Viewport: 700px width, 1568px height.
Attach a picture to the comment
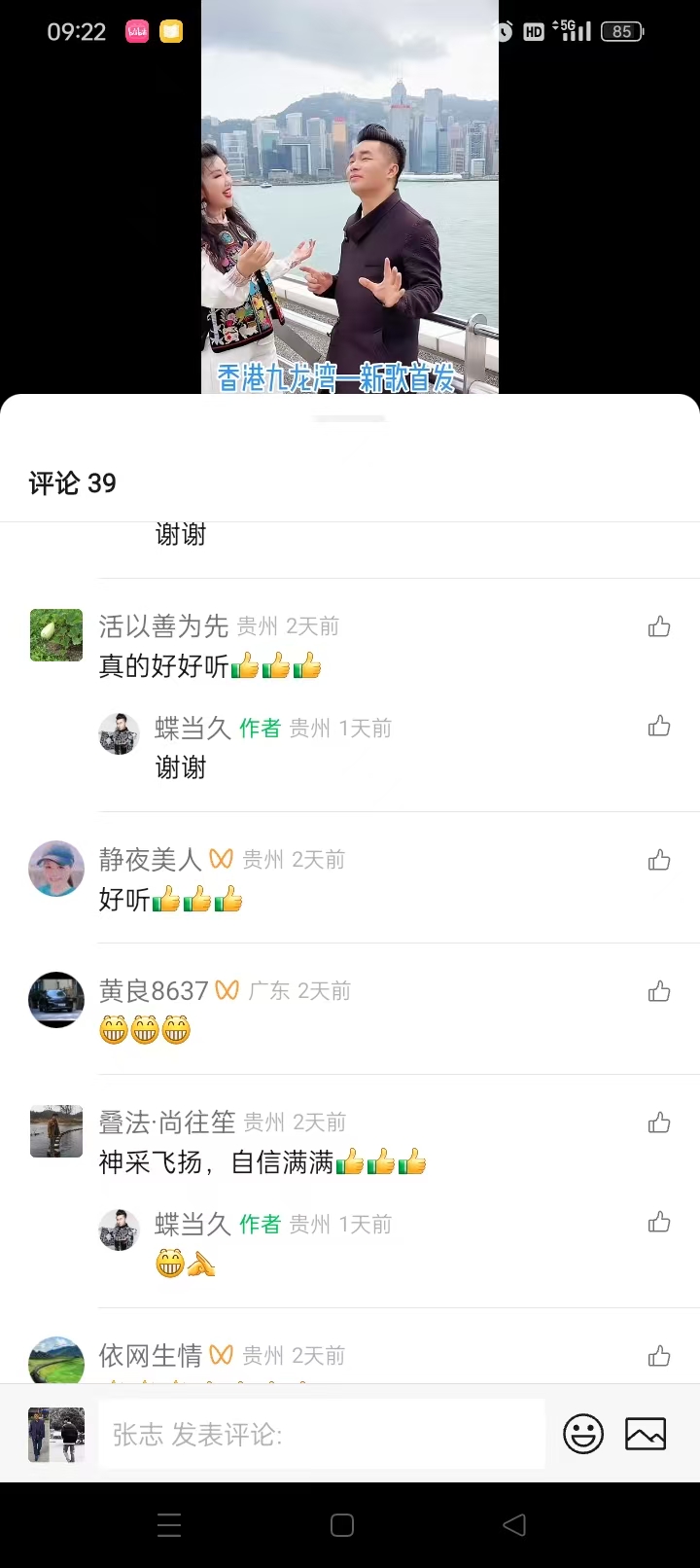pos(646,1434)
